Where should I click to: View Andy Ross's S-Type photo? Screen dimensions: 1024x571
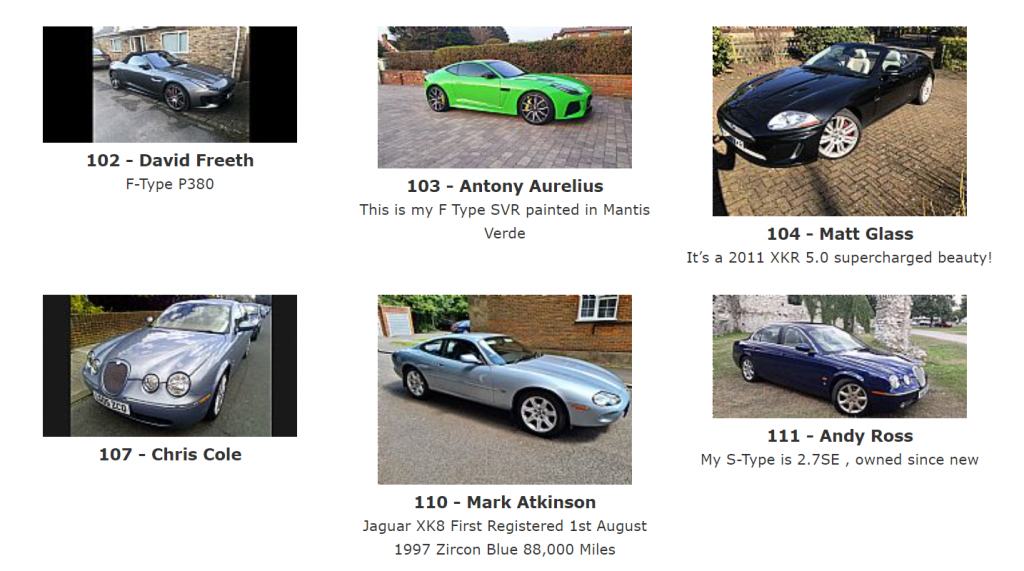(839, 356)
